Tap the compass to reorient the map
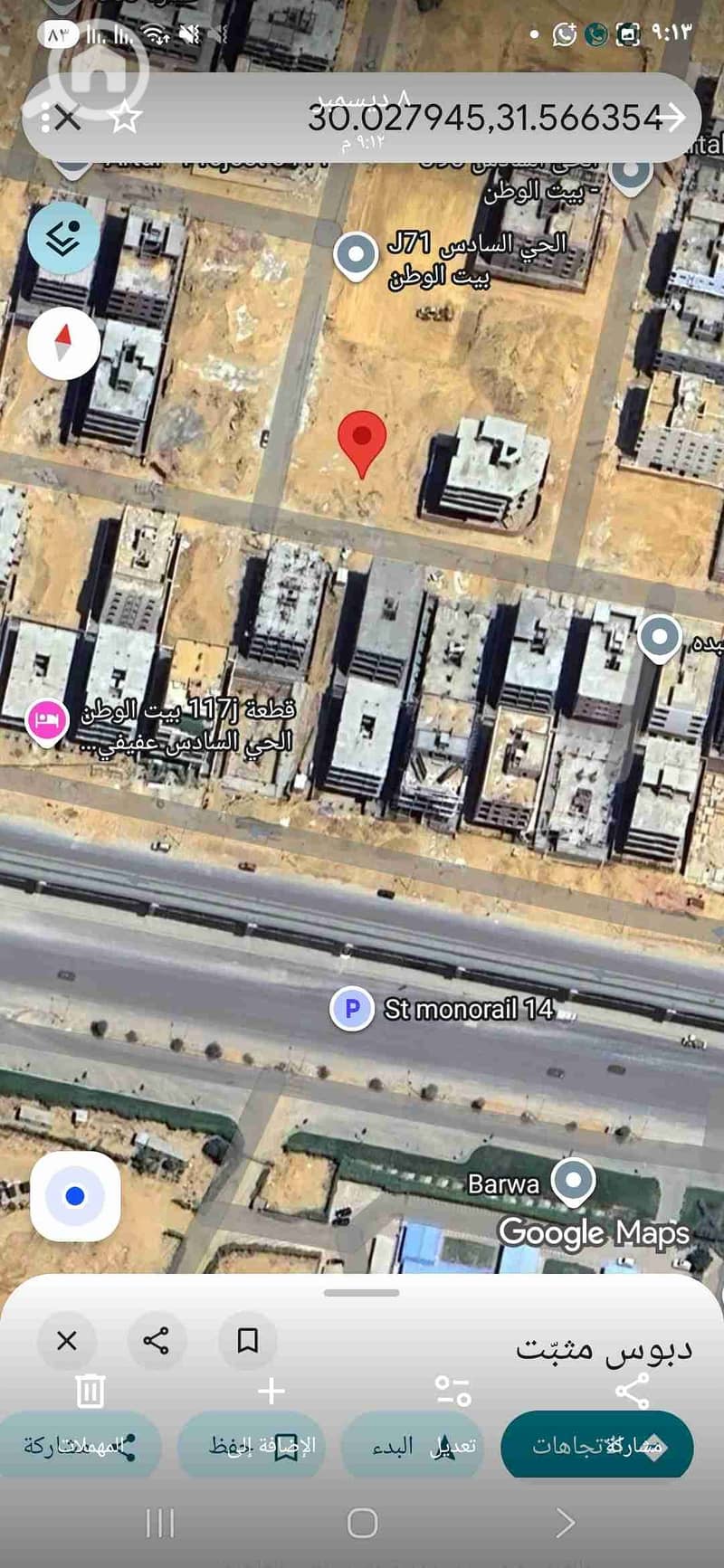This screenshot has width=724, height=1568. [x=62, y=344]
